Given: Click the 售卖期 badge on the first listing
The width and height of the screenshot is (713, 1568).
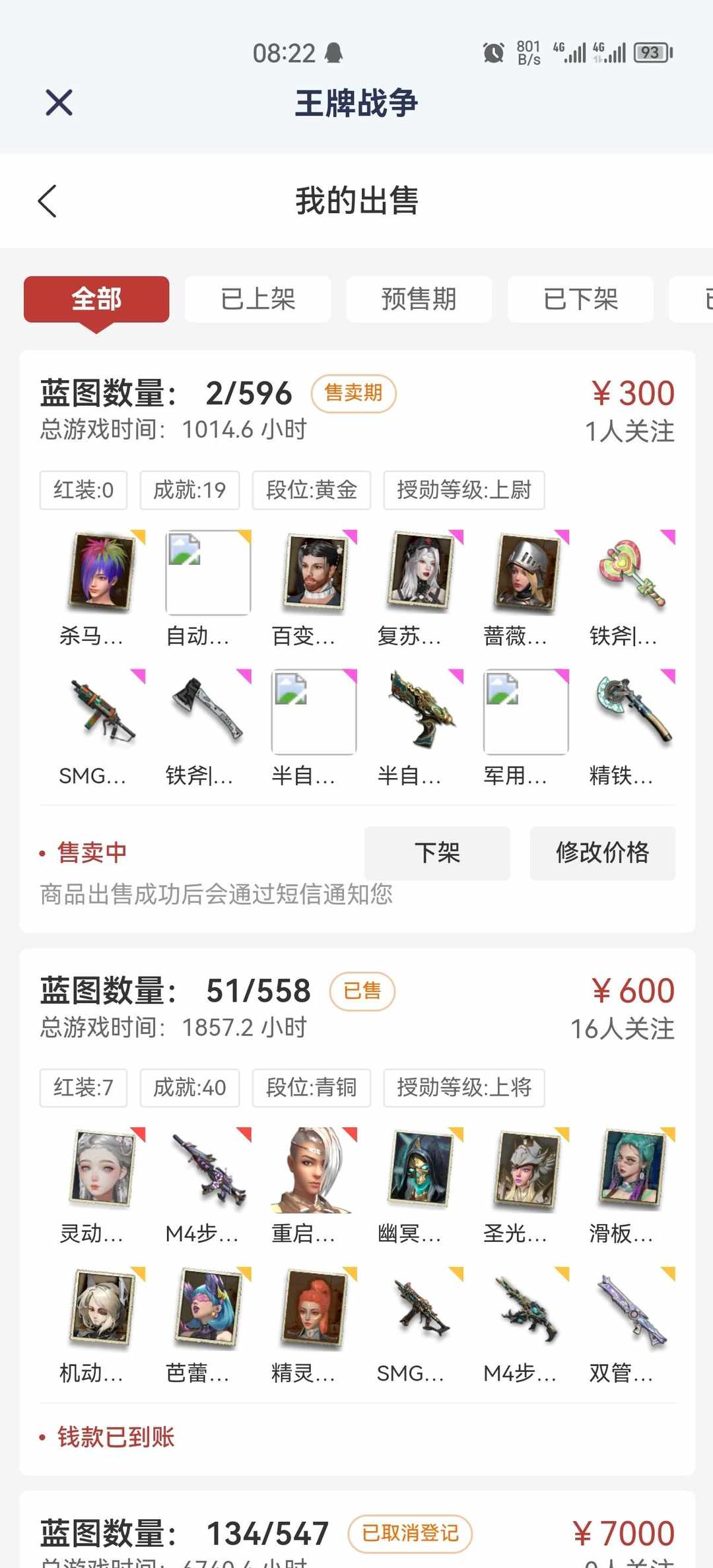Looking at the screenshot, I should (x=354, y=393).
